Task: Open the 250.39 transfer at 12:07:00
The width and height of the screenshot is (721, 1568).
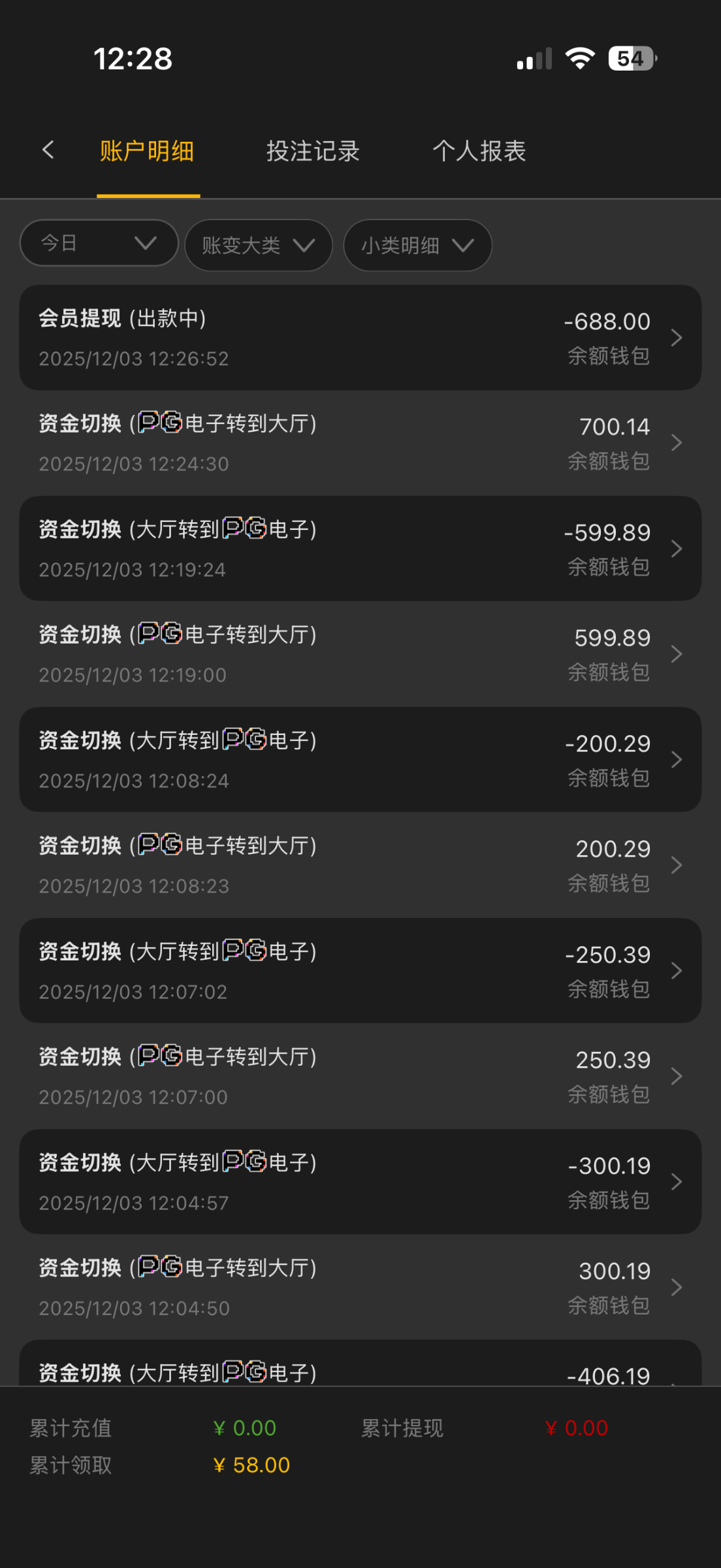Action: (360, 1075)
